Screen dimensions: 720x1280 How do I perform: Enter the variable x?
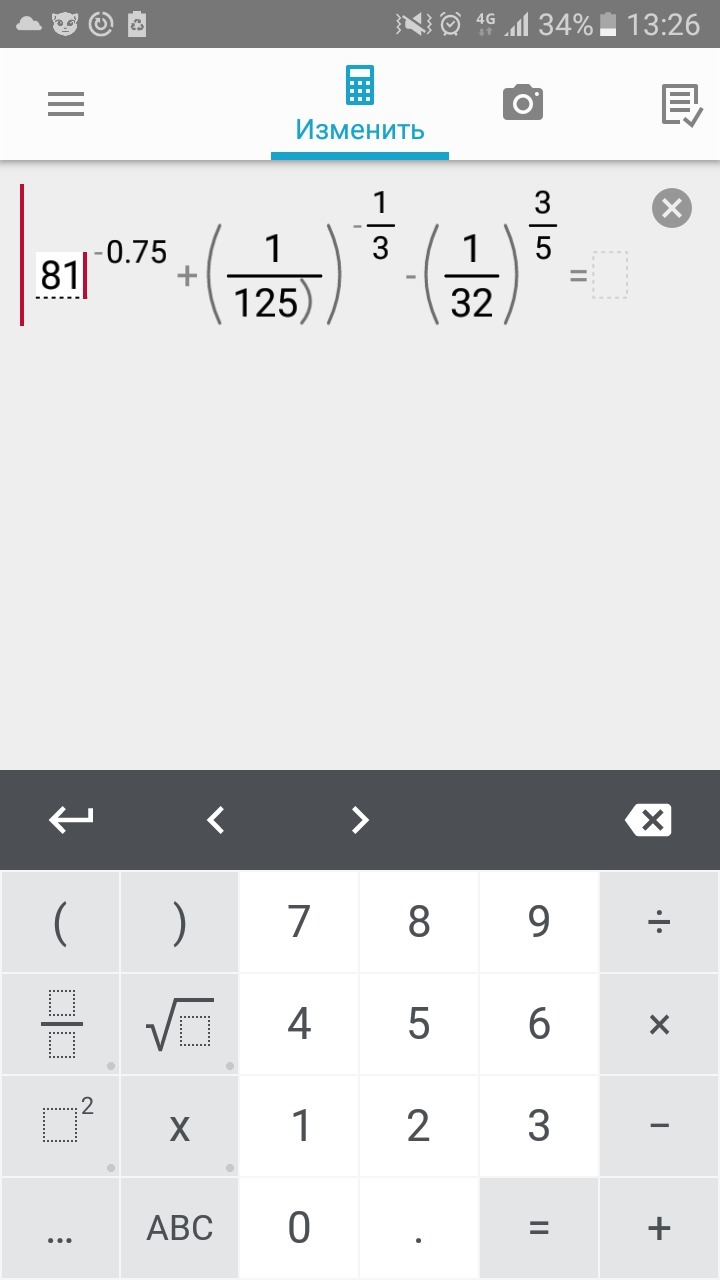[x=180, y=1127]
